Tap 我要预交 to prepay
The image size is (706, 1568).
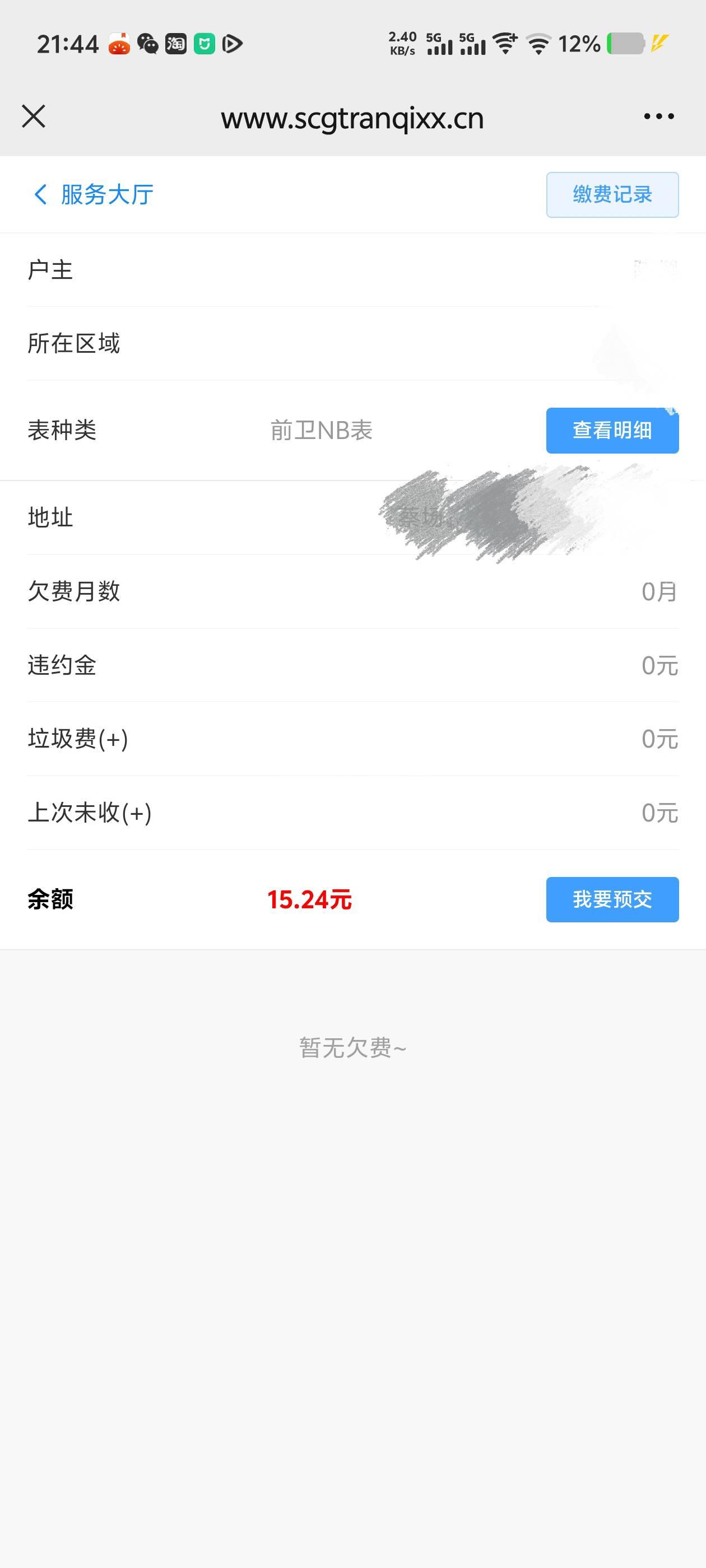(612, 899)
